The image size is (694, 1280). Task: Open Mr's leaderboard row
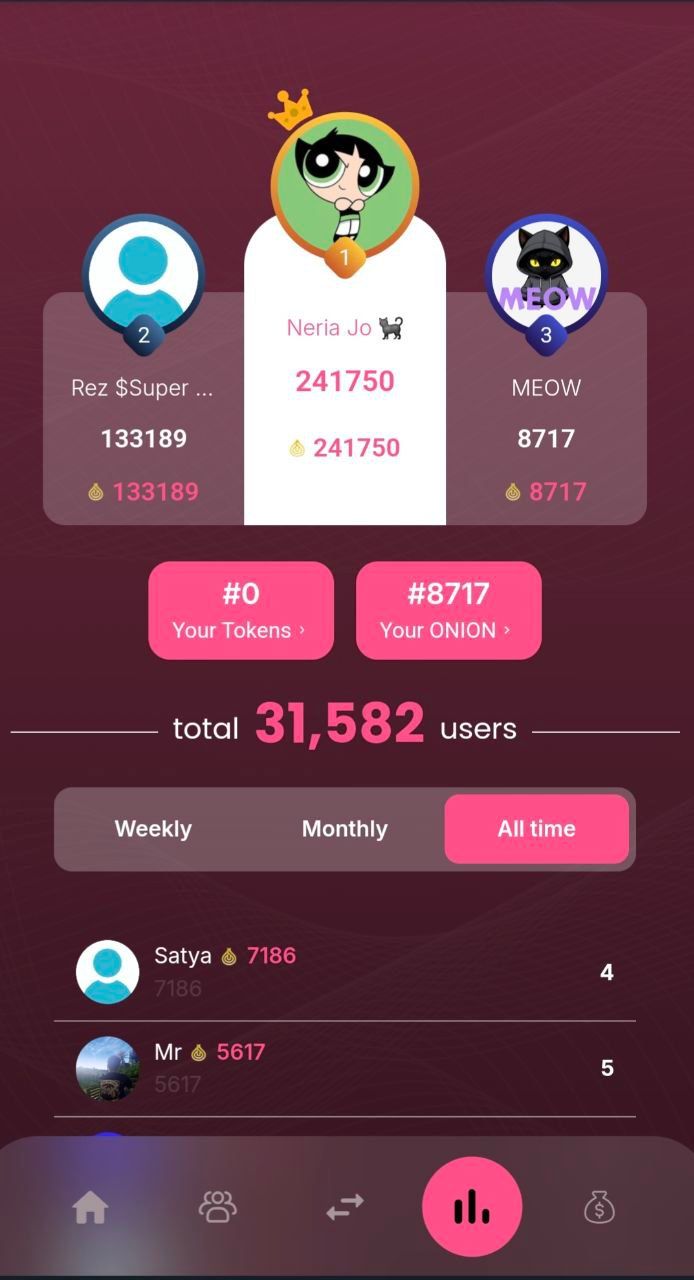[344, 1068]
